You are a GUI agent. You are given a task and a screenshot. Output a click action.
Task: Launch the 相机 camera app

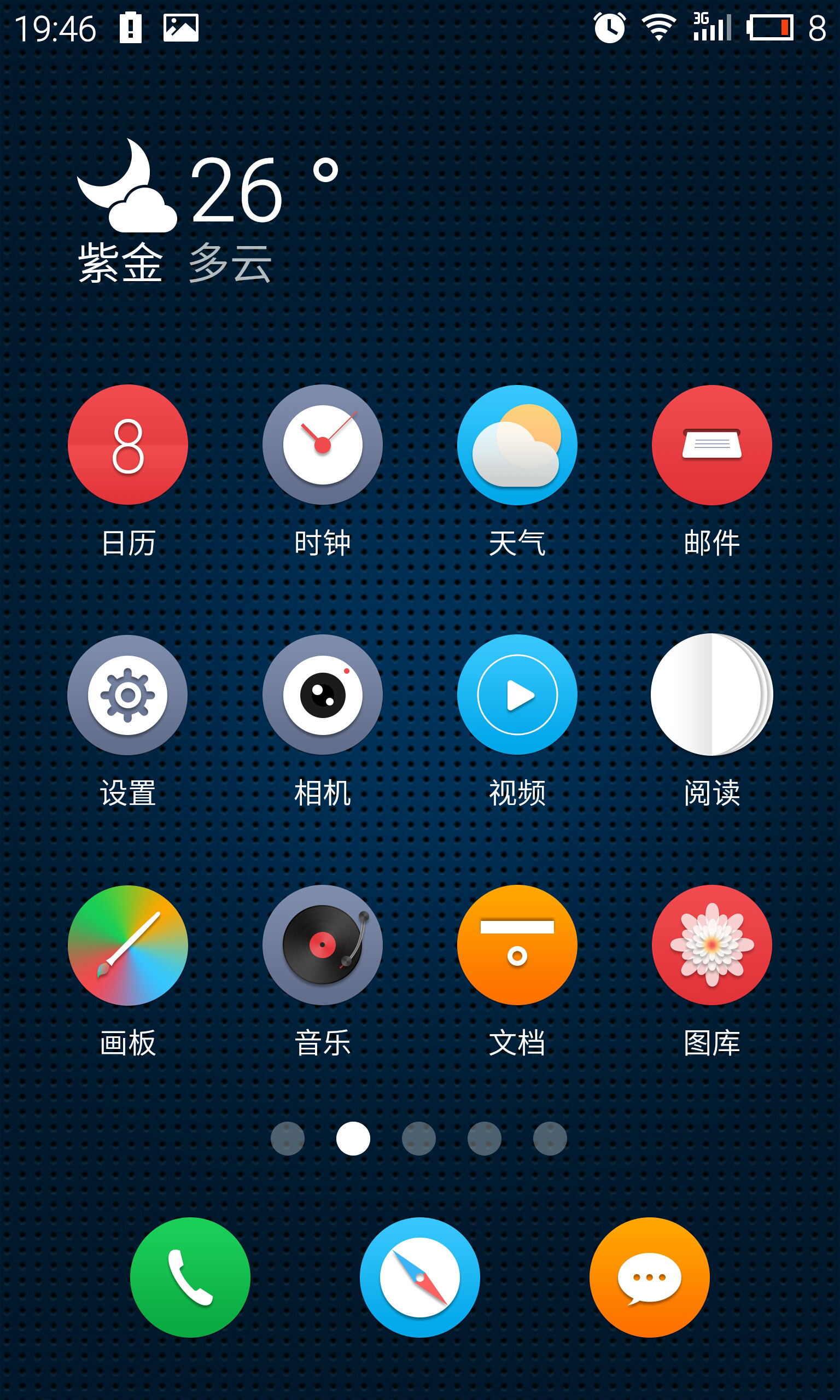pos(323,695)
